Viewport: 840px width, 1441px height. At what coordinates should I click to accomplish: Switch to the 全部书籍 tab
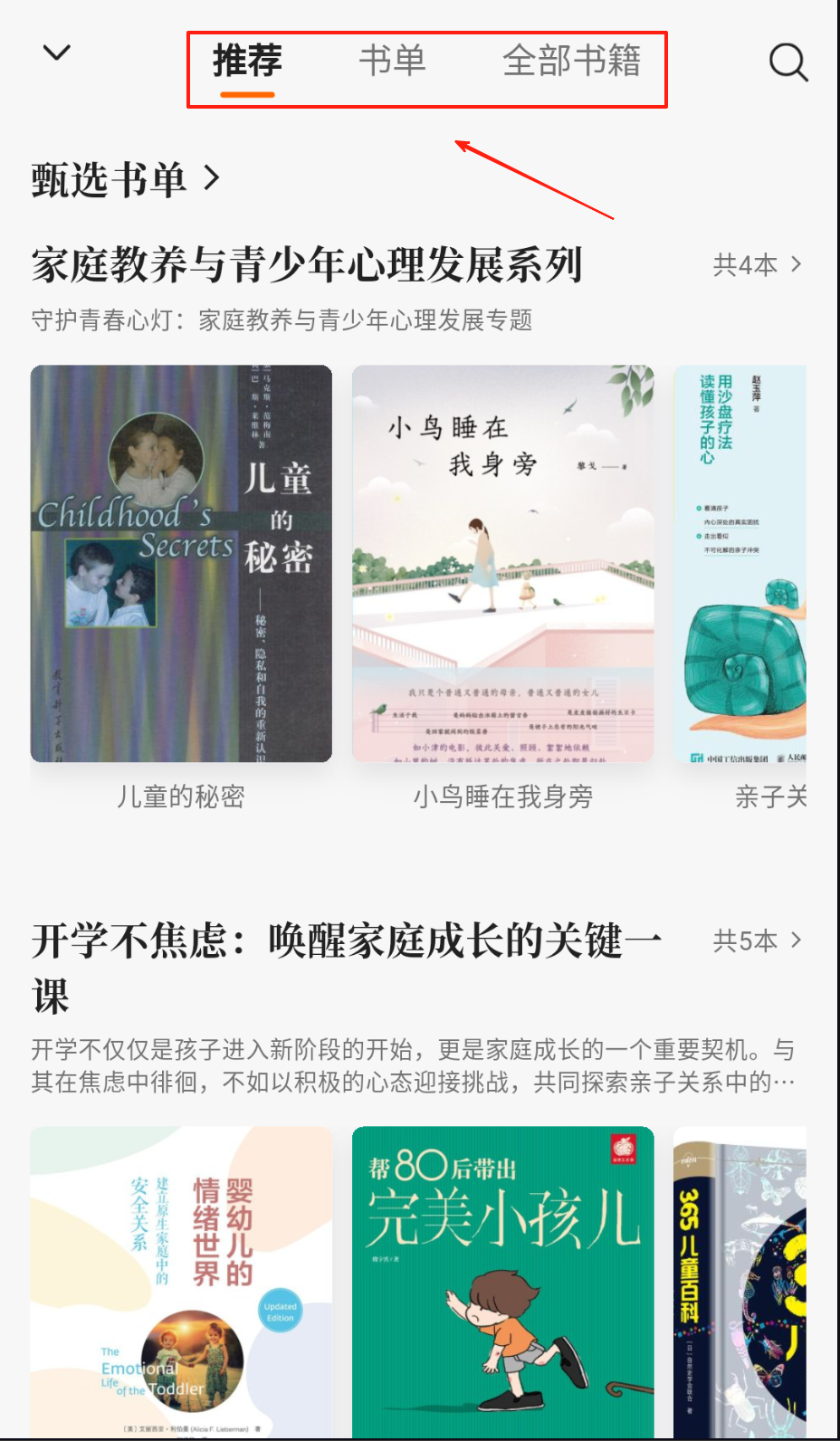571,62
